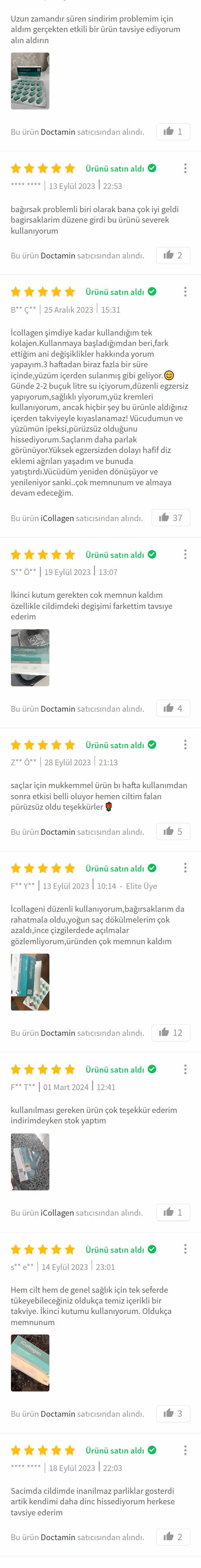Like B** Ç**'s review from 25 Aralık 2023
The height and width of the screenshot is (1568, 201).
point(171,518)
